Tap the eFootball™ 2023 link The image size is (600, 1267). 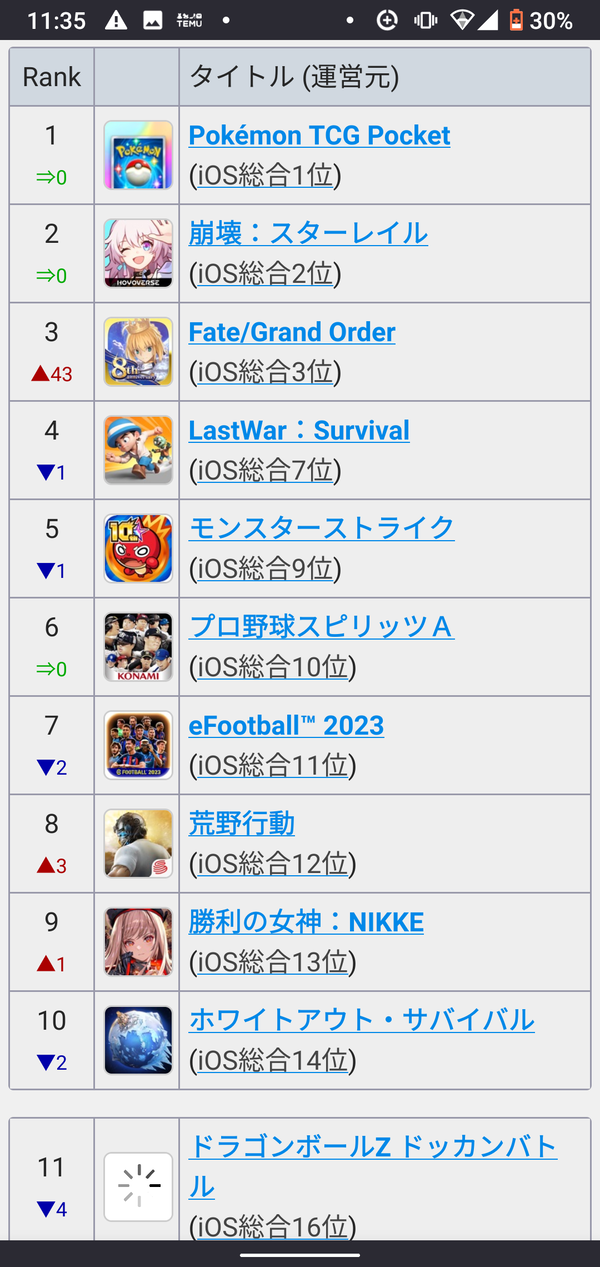[286, 725]
